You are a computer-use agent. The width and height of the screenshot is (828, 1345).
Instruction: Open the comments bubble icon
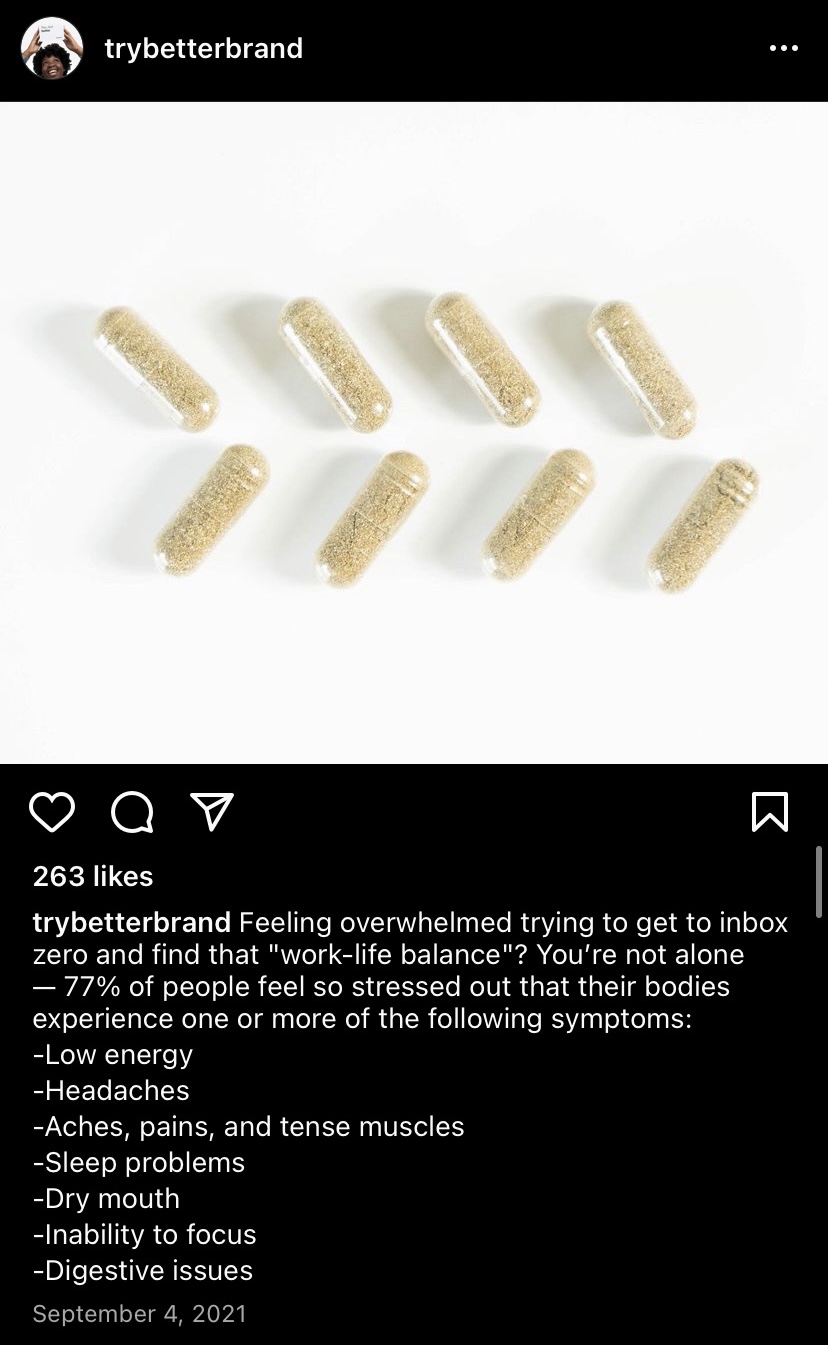coord(132,812)
